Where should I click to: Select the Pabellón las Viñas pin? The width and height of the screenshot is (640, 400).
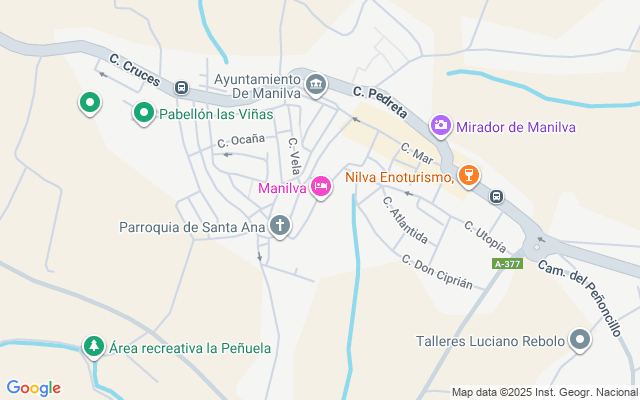144,114
